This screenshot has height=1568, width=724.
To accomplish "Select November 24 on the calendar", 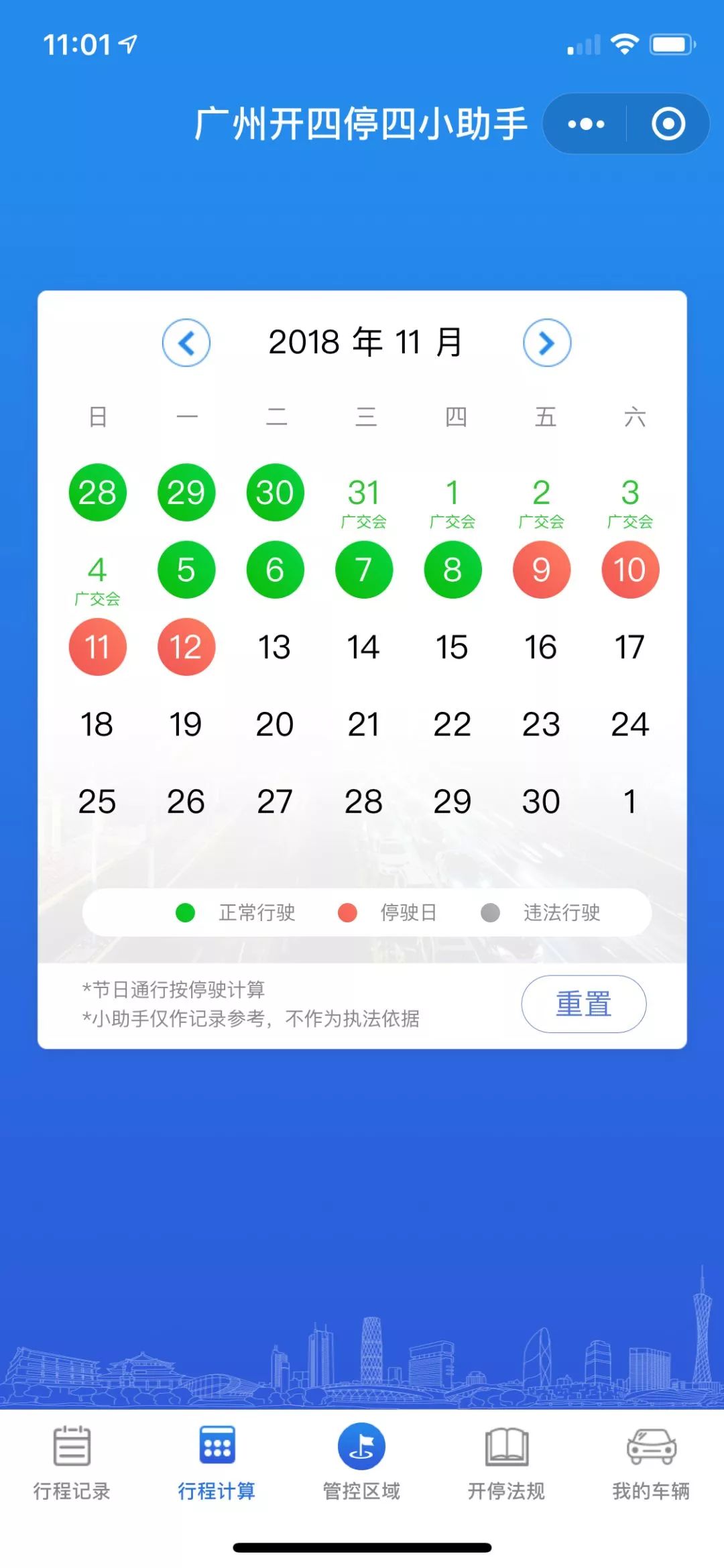I will [629, 724].
